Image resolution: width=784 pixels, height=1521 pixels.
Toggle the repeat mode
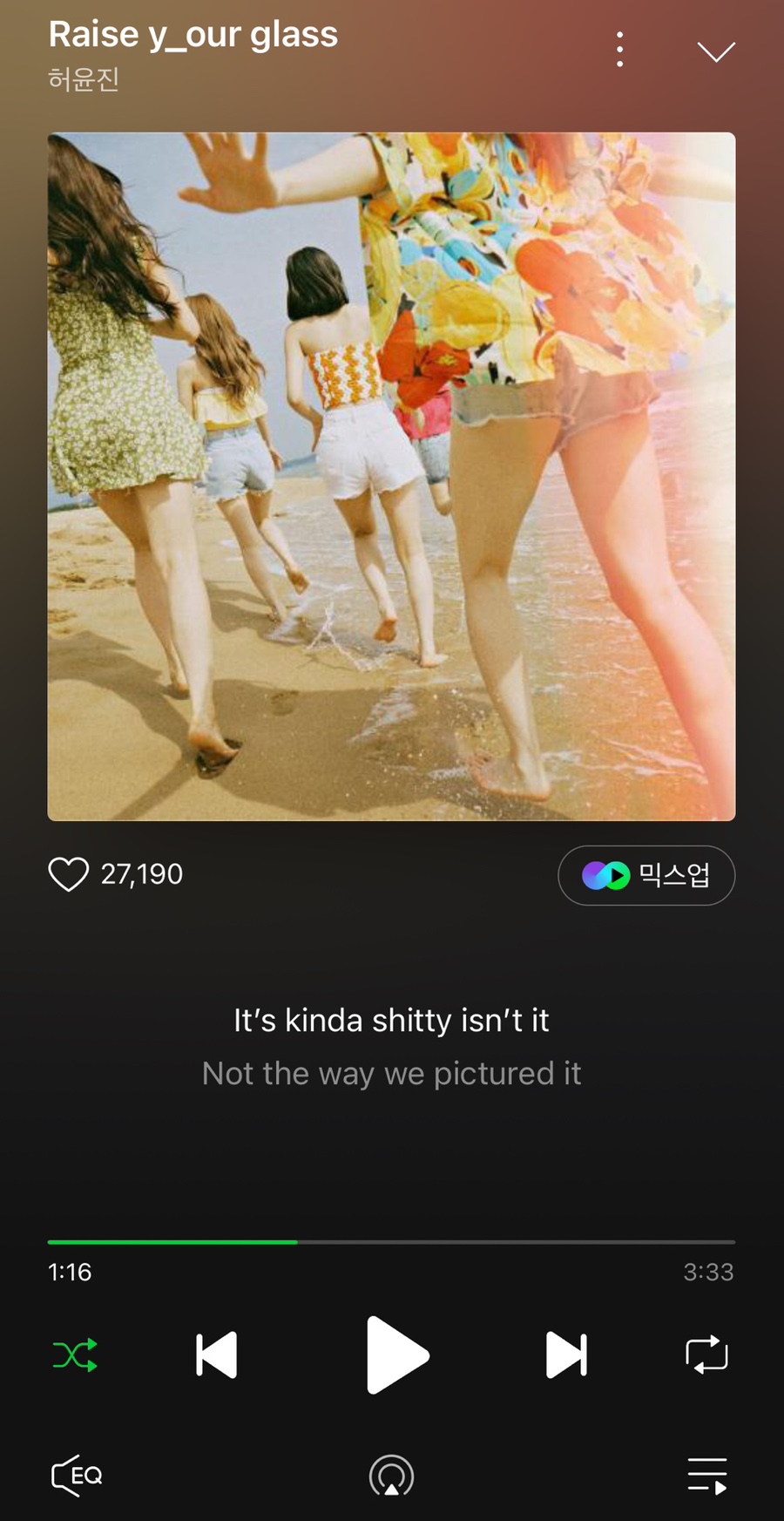tap(706, 1355)
